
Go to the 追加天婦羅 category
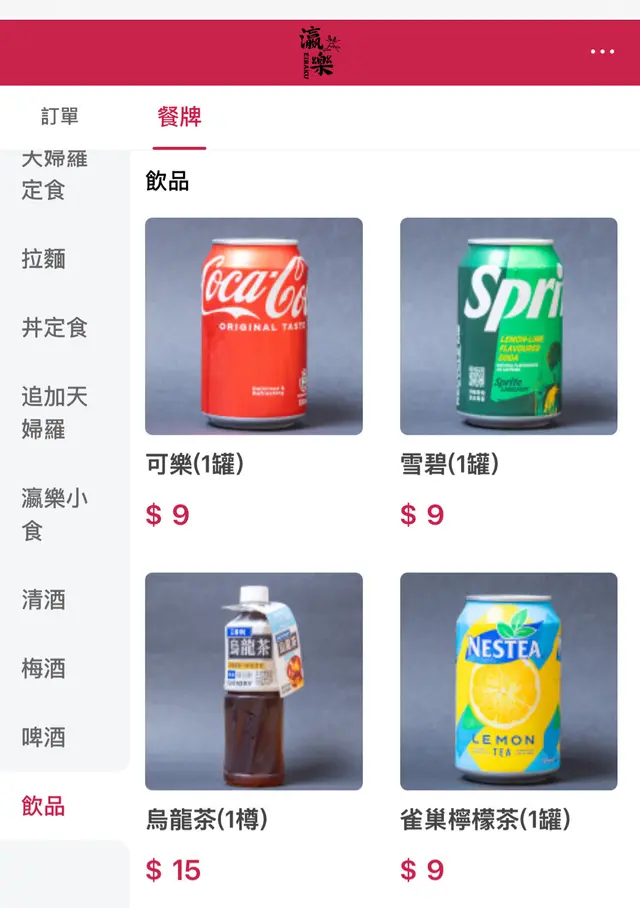[x=55, y=412]
